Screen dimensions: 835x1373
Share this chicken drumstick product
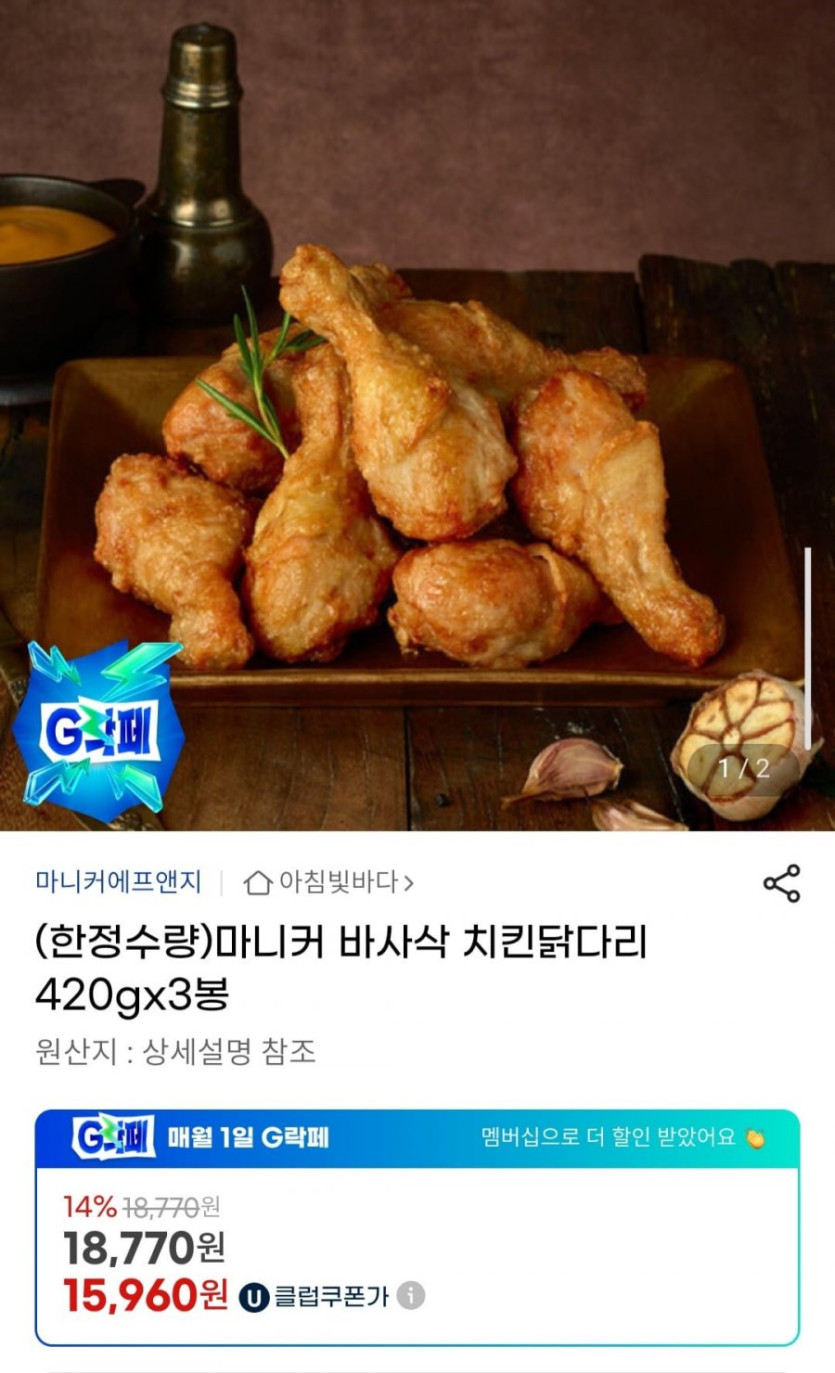(x=781, y=884)
